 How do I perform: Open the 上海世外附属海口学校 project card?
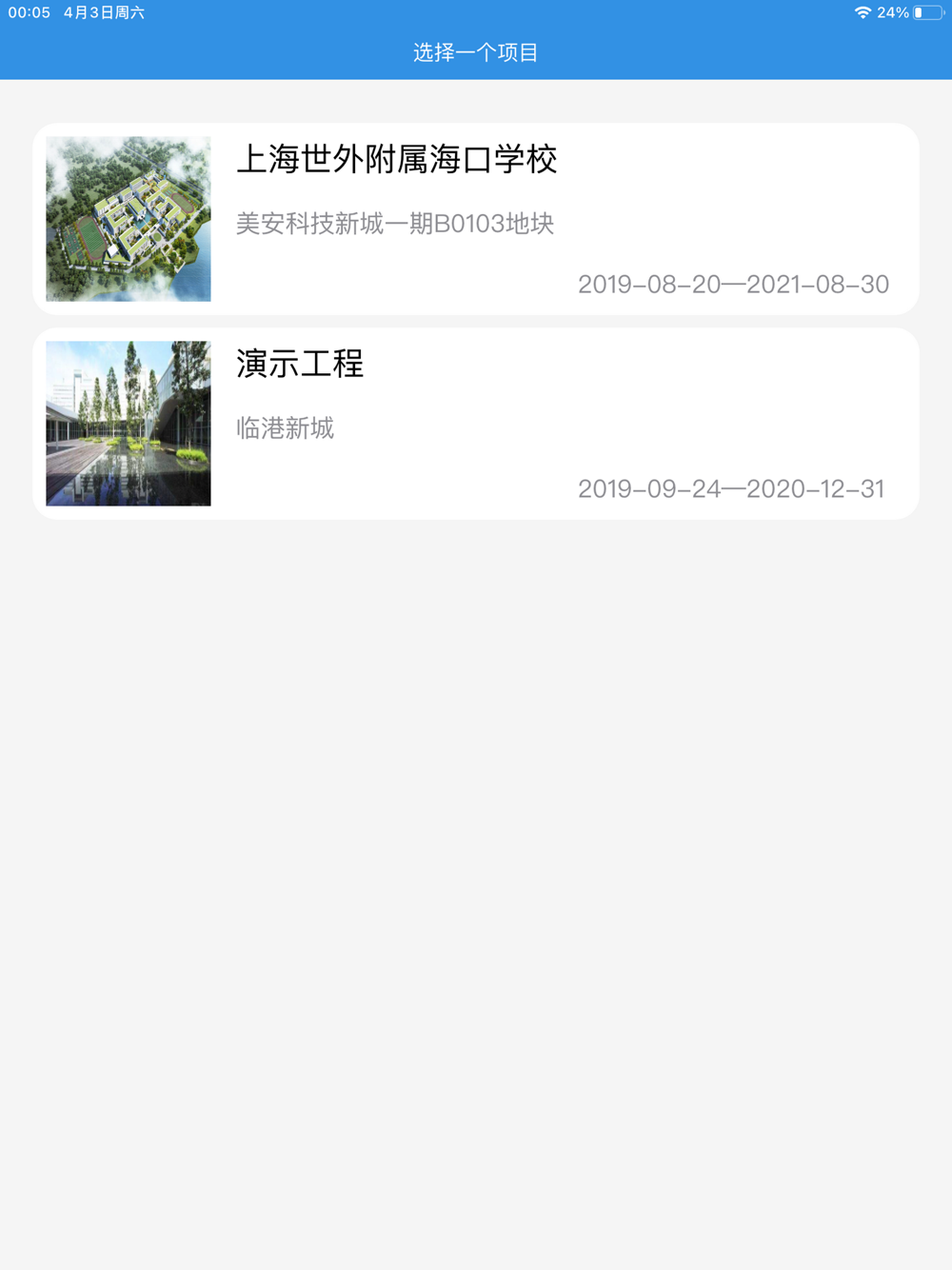click(x=476, y=219)
